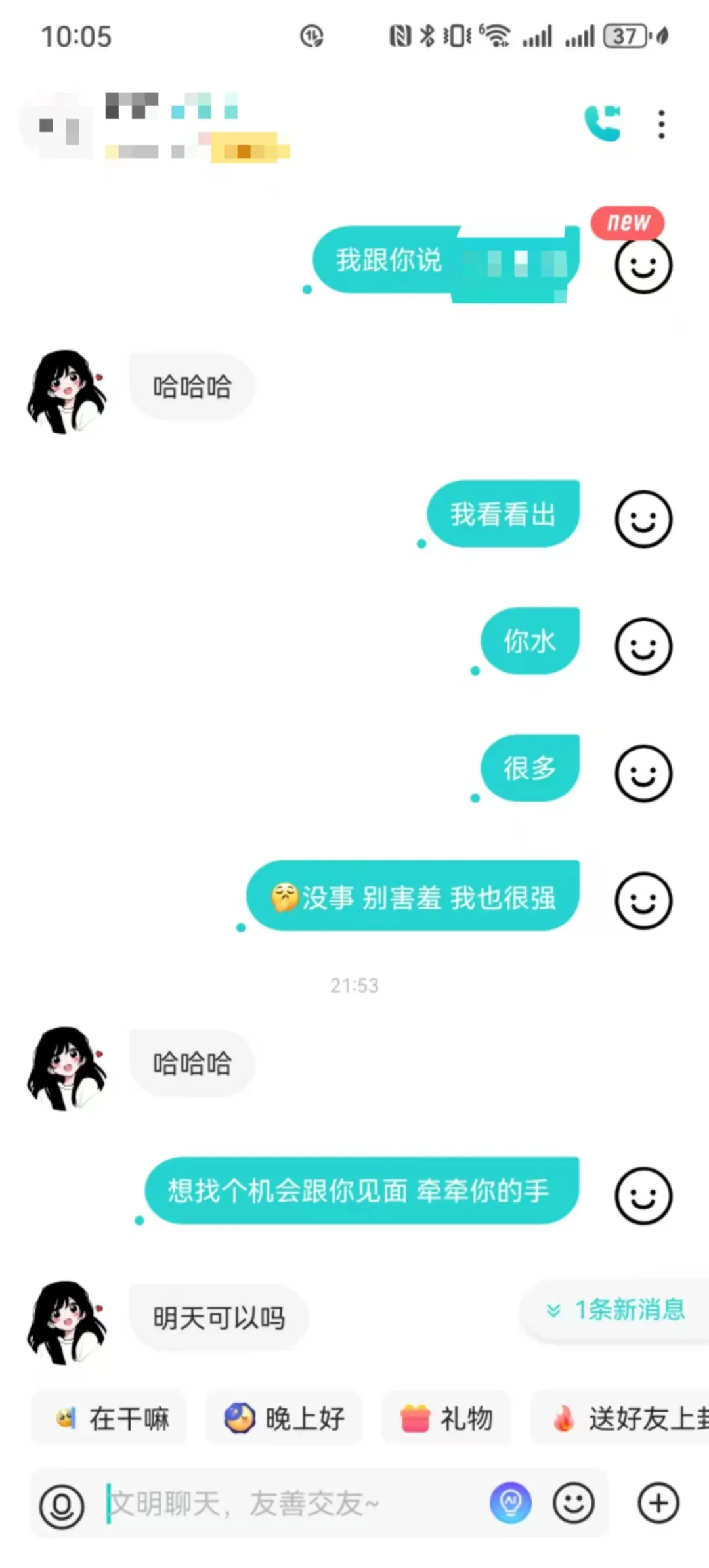Open the AI reply assistant icon
The width and height of the screenshot is (709, 1568).
[x=511, y=1503]
